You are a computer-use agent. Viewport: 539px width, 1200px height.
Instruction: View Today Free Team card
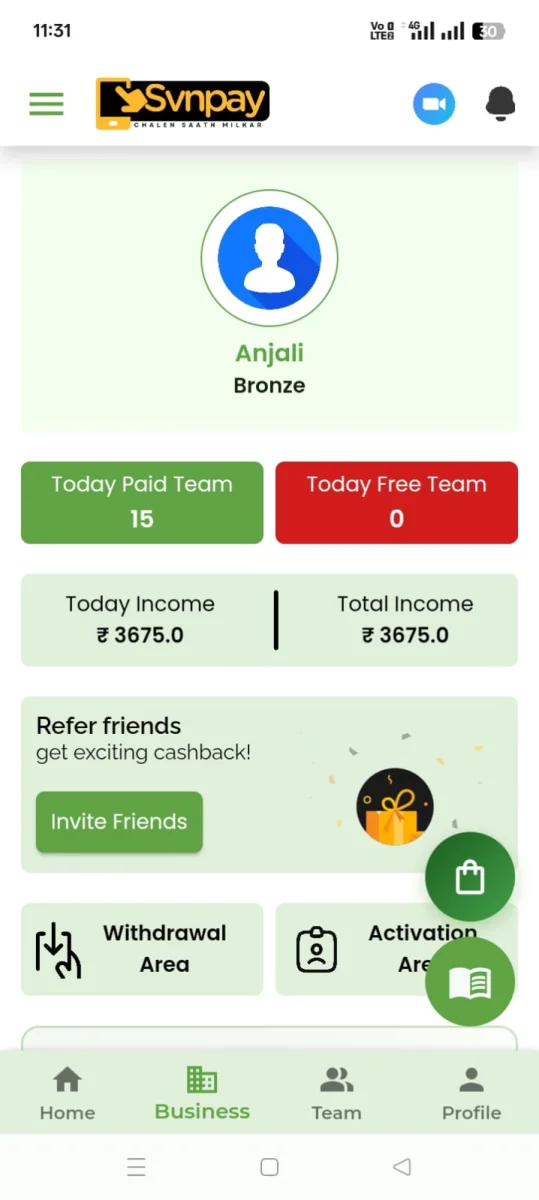pos(396,502)
